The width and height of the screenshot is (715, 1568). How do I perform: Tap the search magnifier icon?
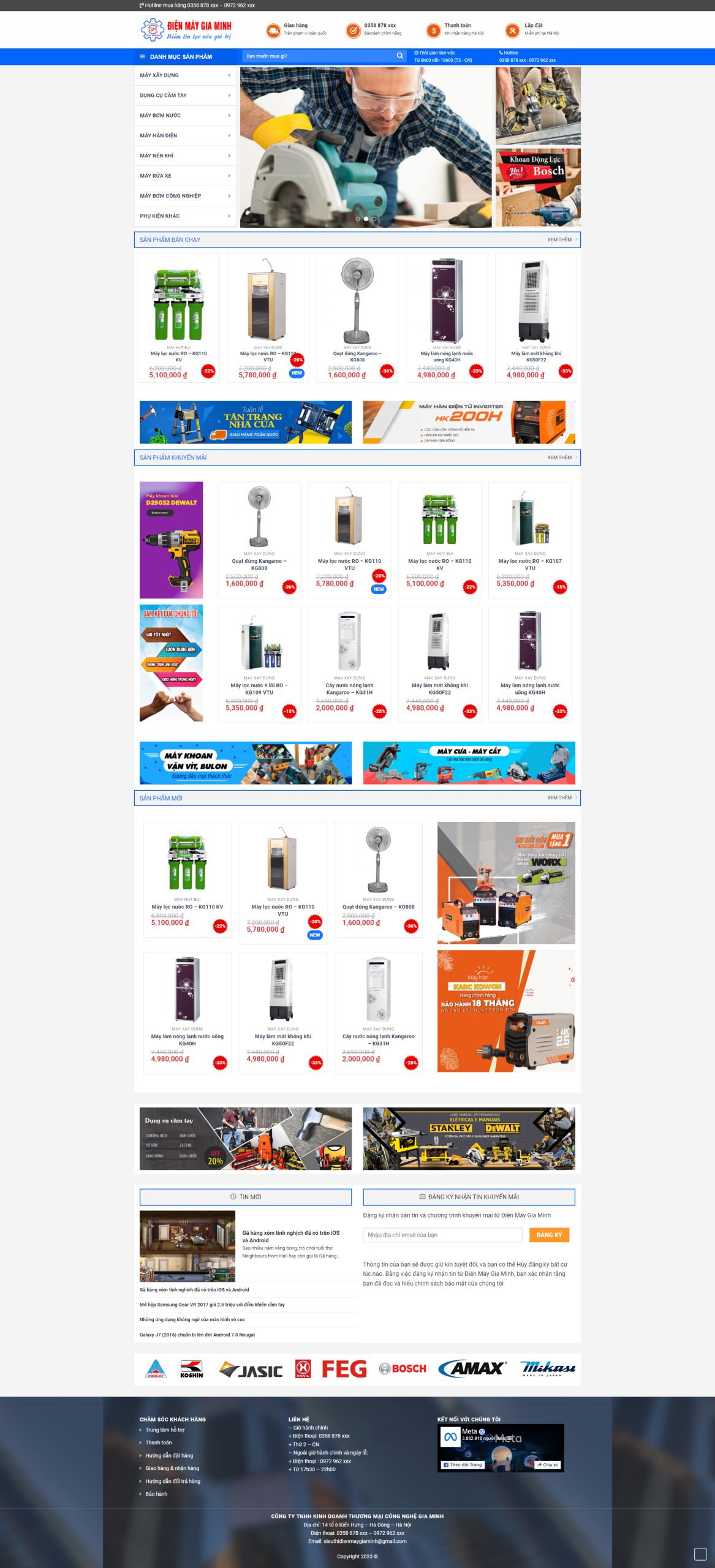click(x=400, y=56)
